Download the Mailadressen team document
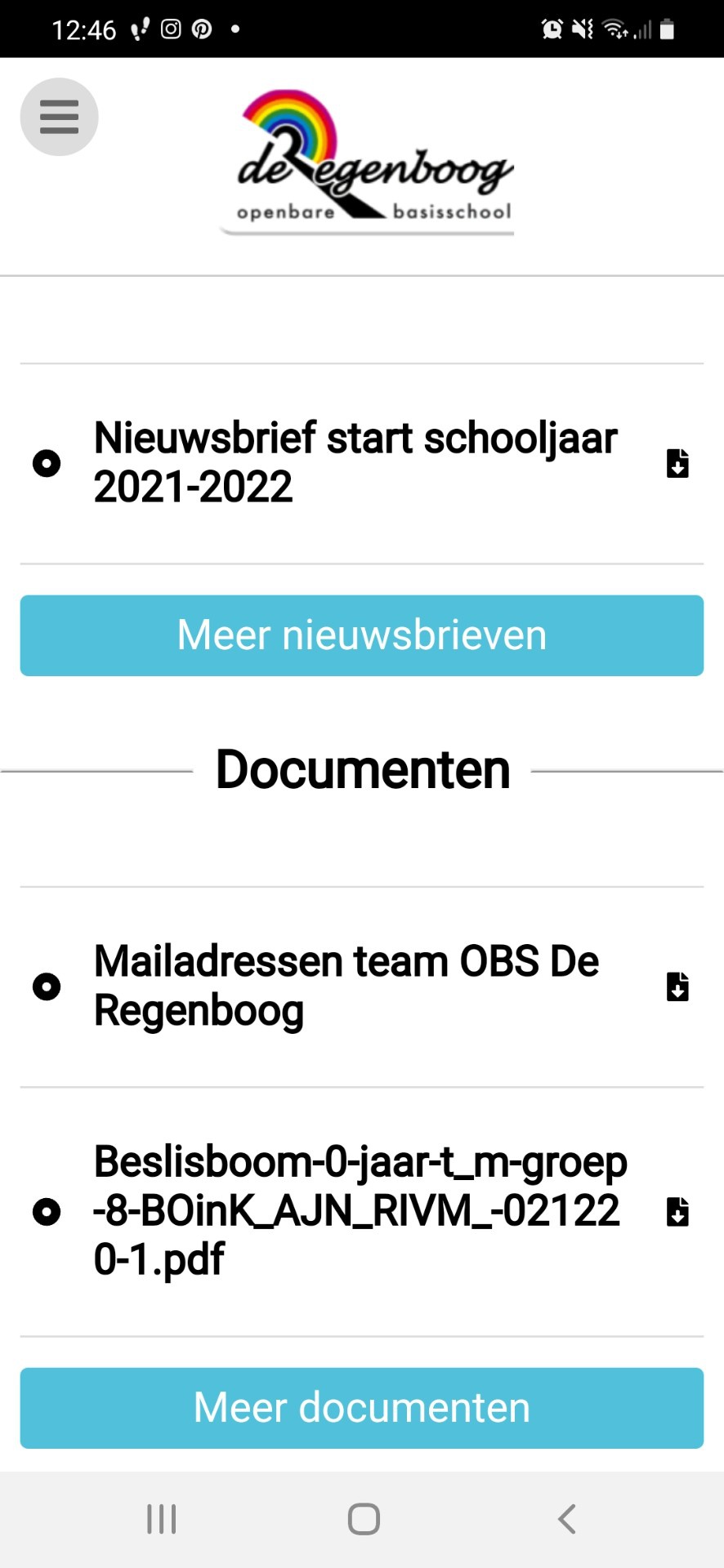 click(x=677, y=987)
